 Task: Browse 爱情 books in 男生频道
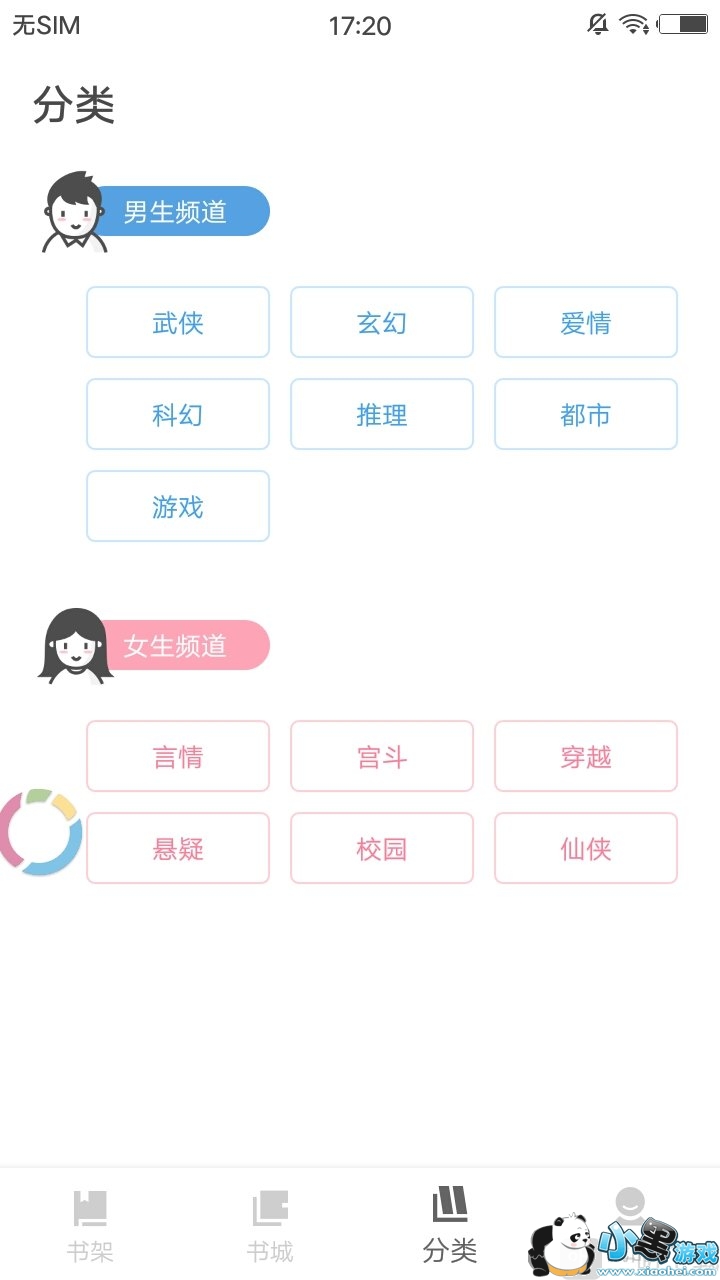(x=586, y=322)
